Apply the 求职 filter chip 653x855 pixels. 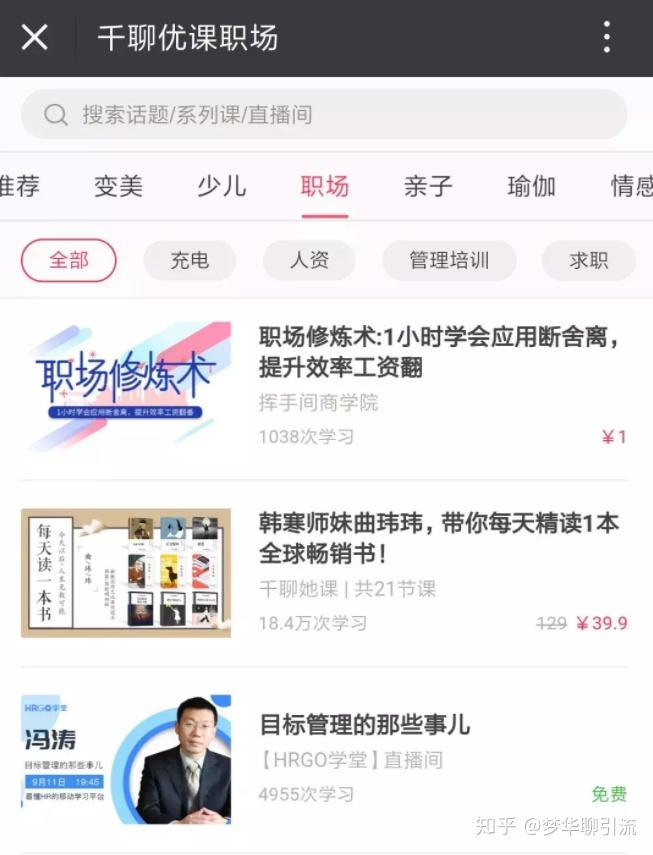pos(588,261)
